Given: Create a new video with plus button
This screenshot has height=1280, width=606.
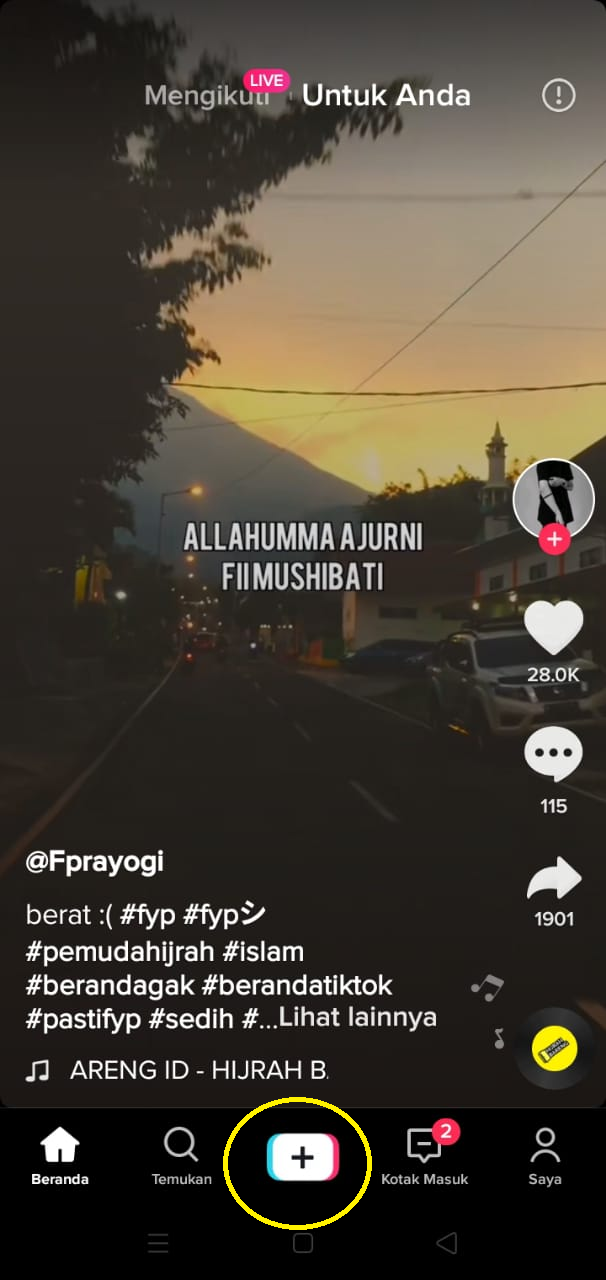Looking at the screenshot, I should tap(302, 1158).
